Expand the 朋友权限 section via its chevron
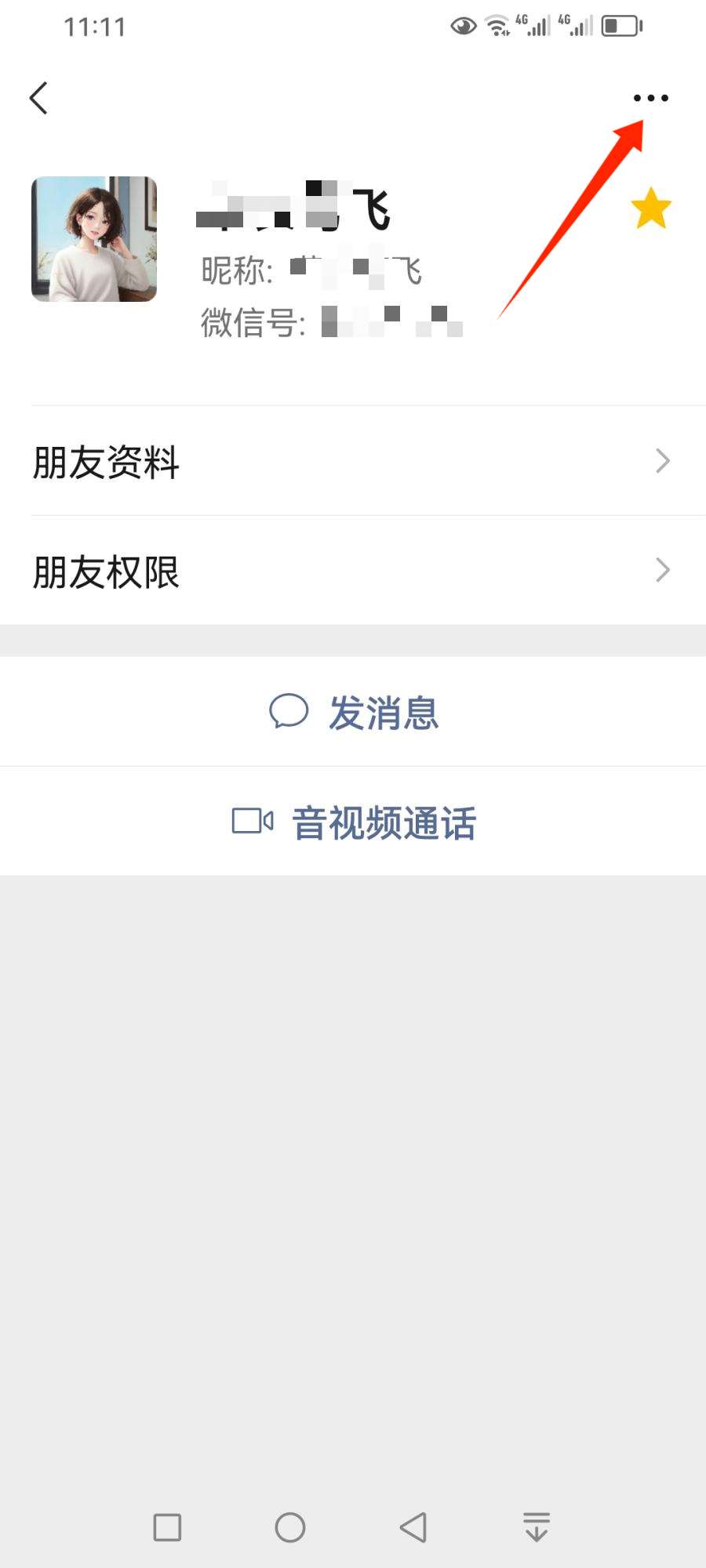Image resolution: width=706 pixels, height=1568 pixels. (663, 570)
